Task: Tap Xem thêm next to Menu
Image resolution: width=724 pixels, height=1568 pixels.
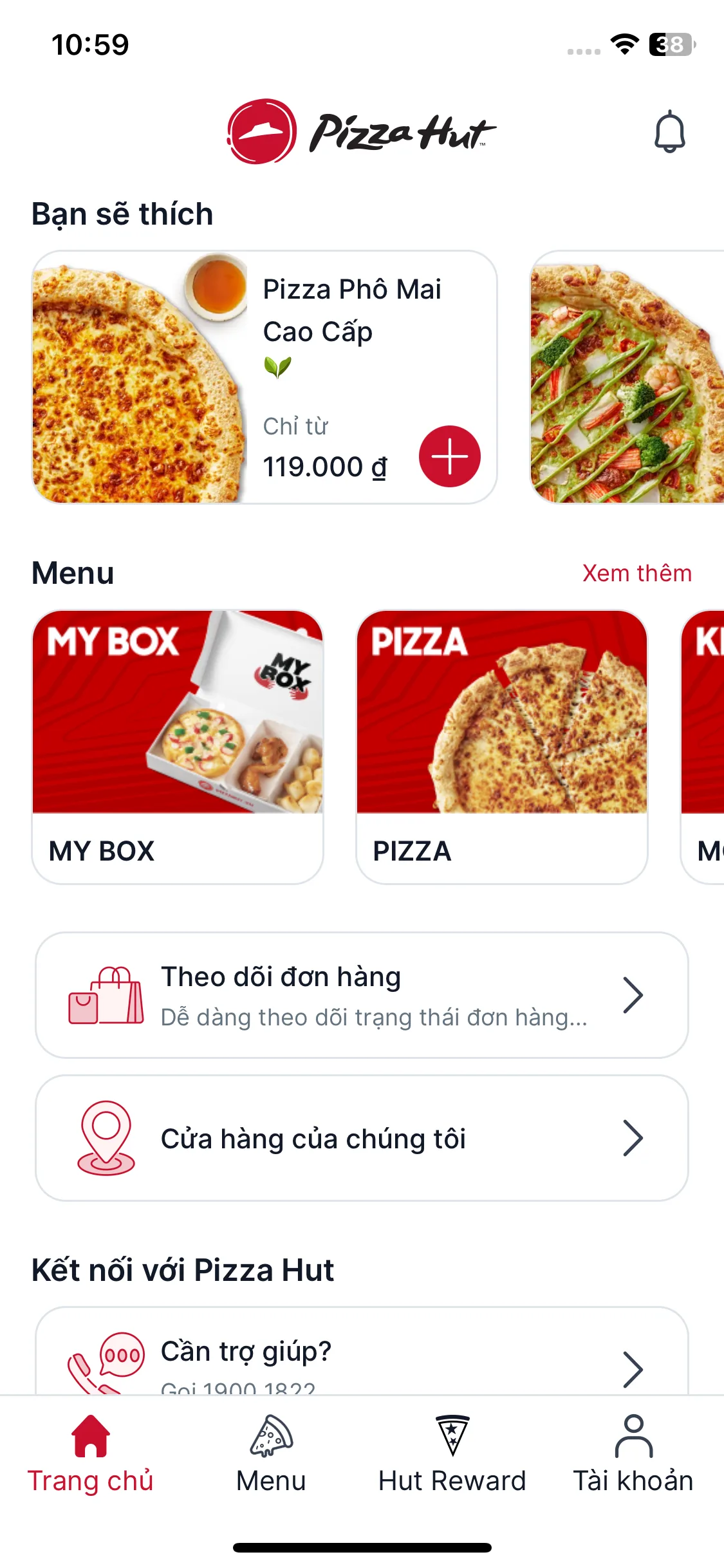Action: pyautogui.click(x=636, y=573)
